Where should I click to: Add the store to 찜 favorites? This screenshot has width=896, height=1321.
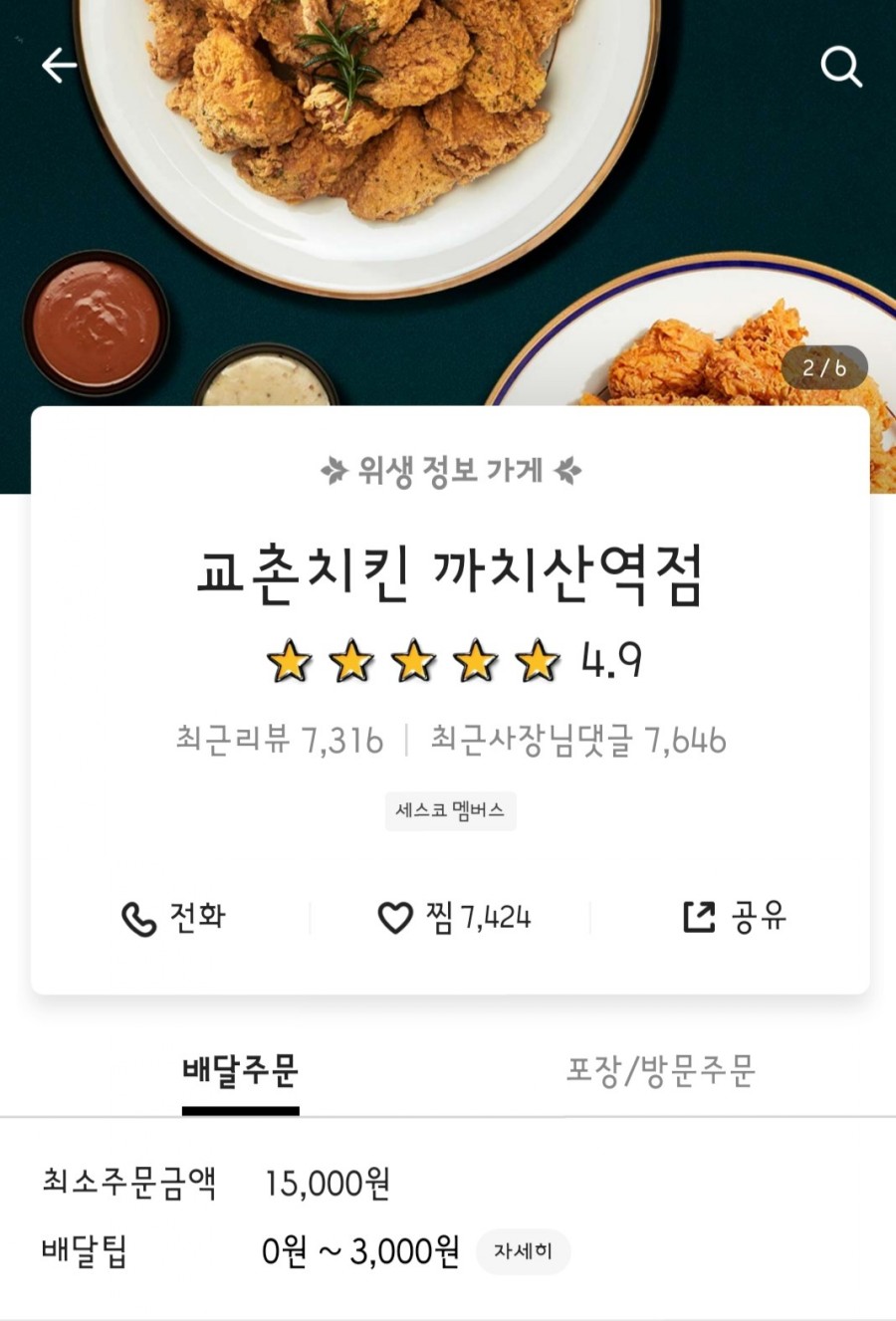(x=454, y=917)
